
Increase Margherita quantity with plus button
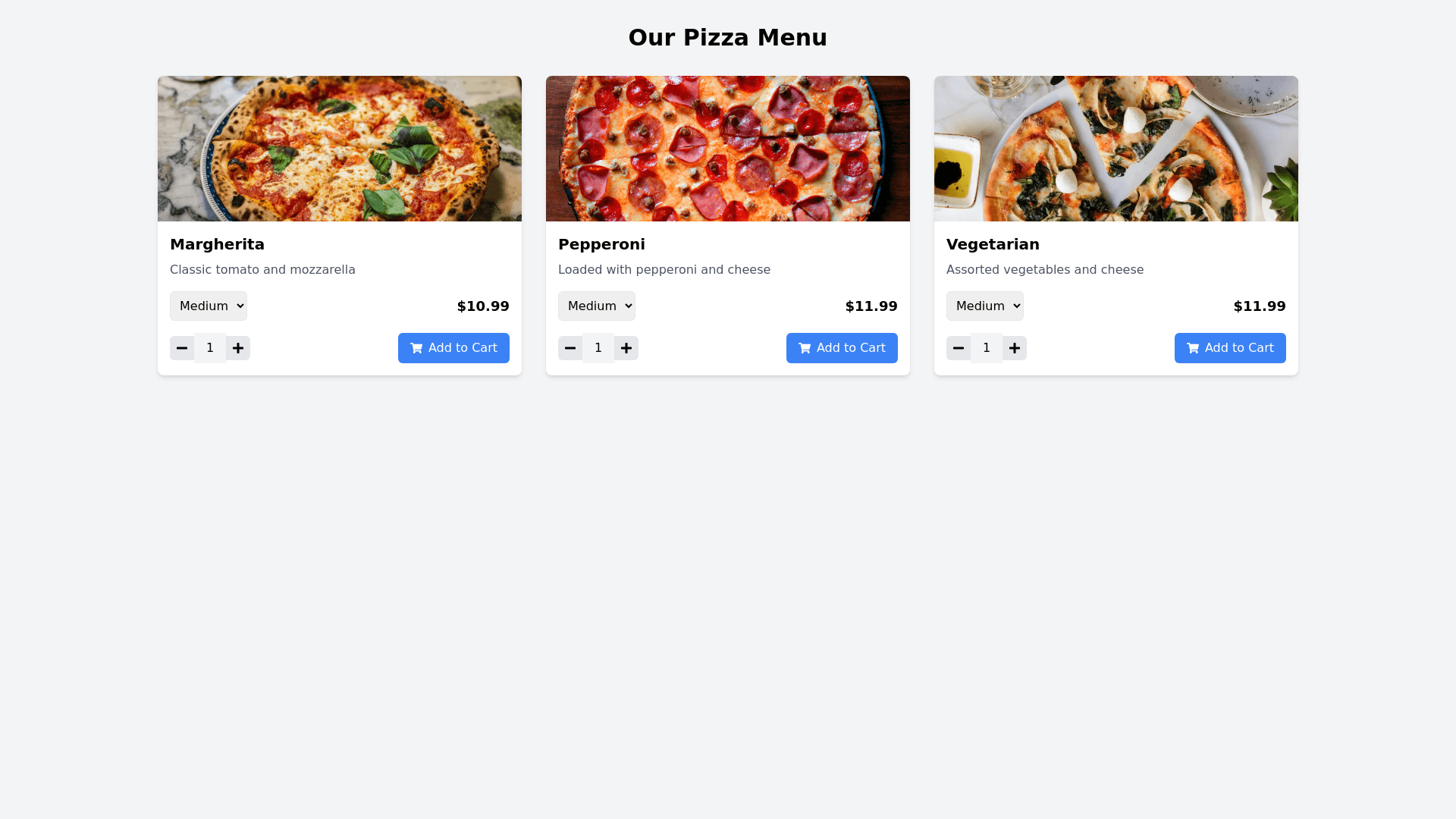[x=238, y=348]
